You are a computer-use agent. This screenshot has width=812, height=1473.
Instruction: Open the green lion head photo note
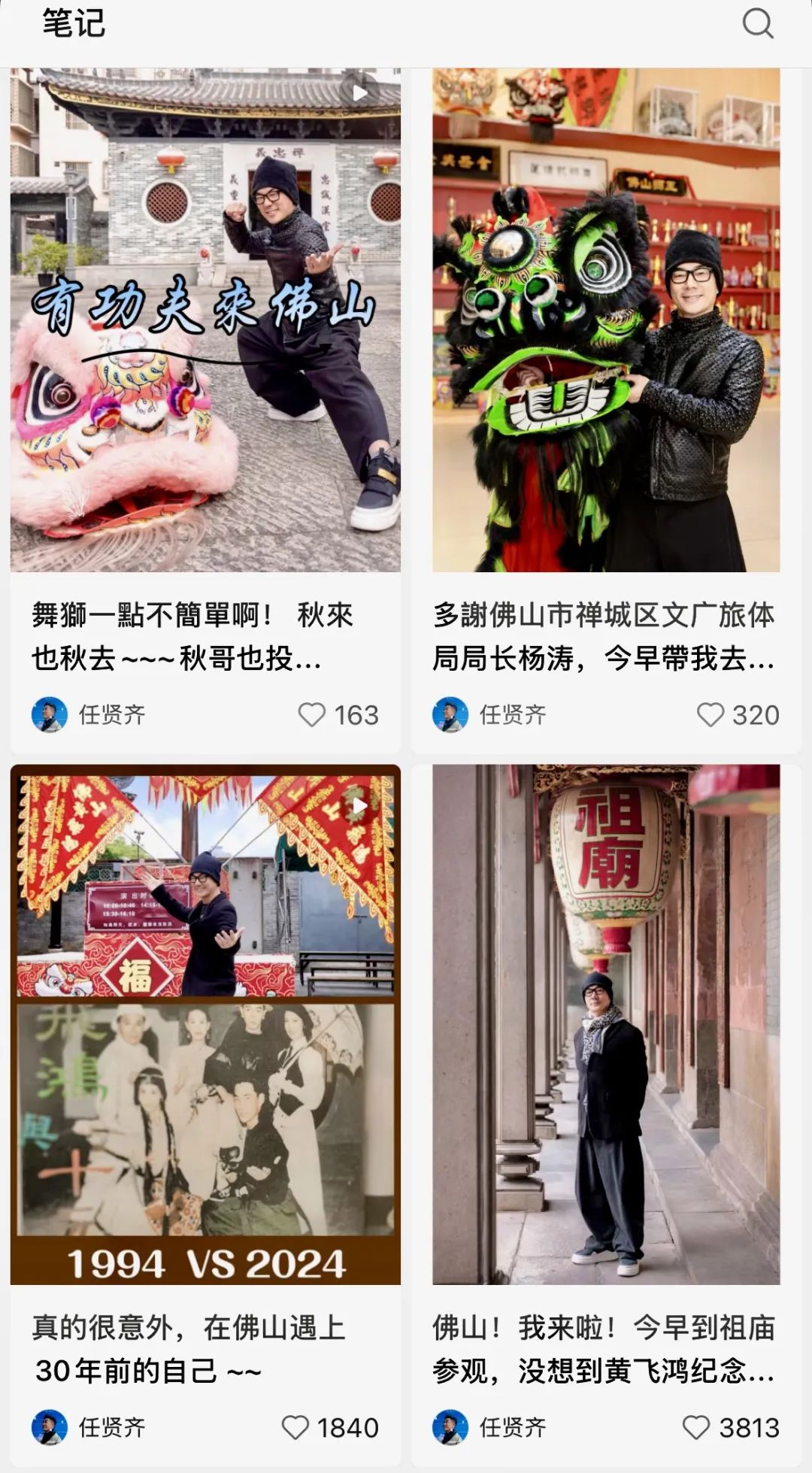[x=606, y=320]
